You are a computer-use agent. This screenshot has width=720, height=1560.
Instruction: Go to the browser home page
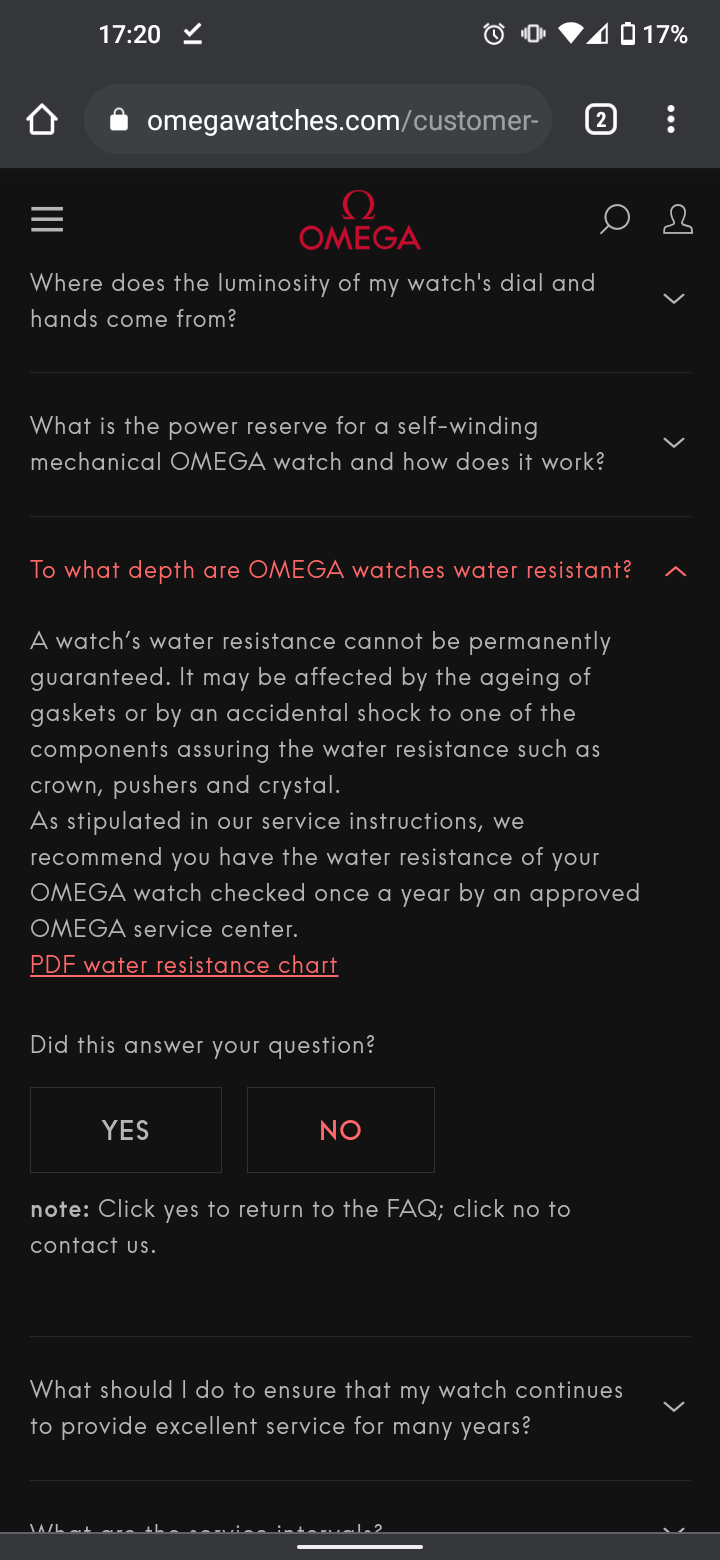pos(42,120)
